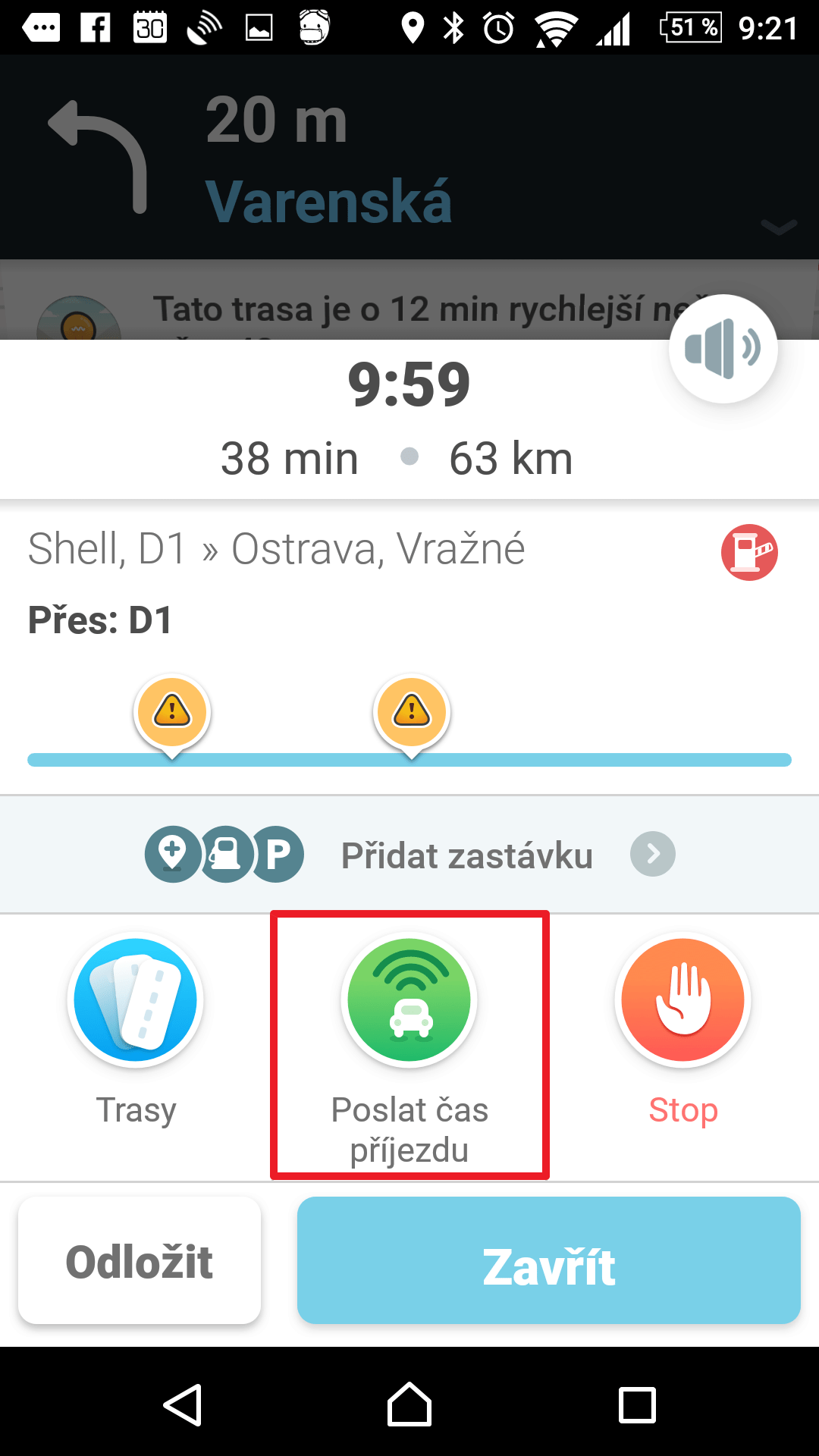This screenshot has width=819, height=1456.
Task: Tap Odložit to postpone
Action: [140, 1260]
